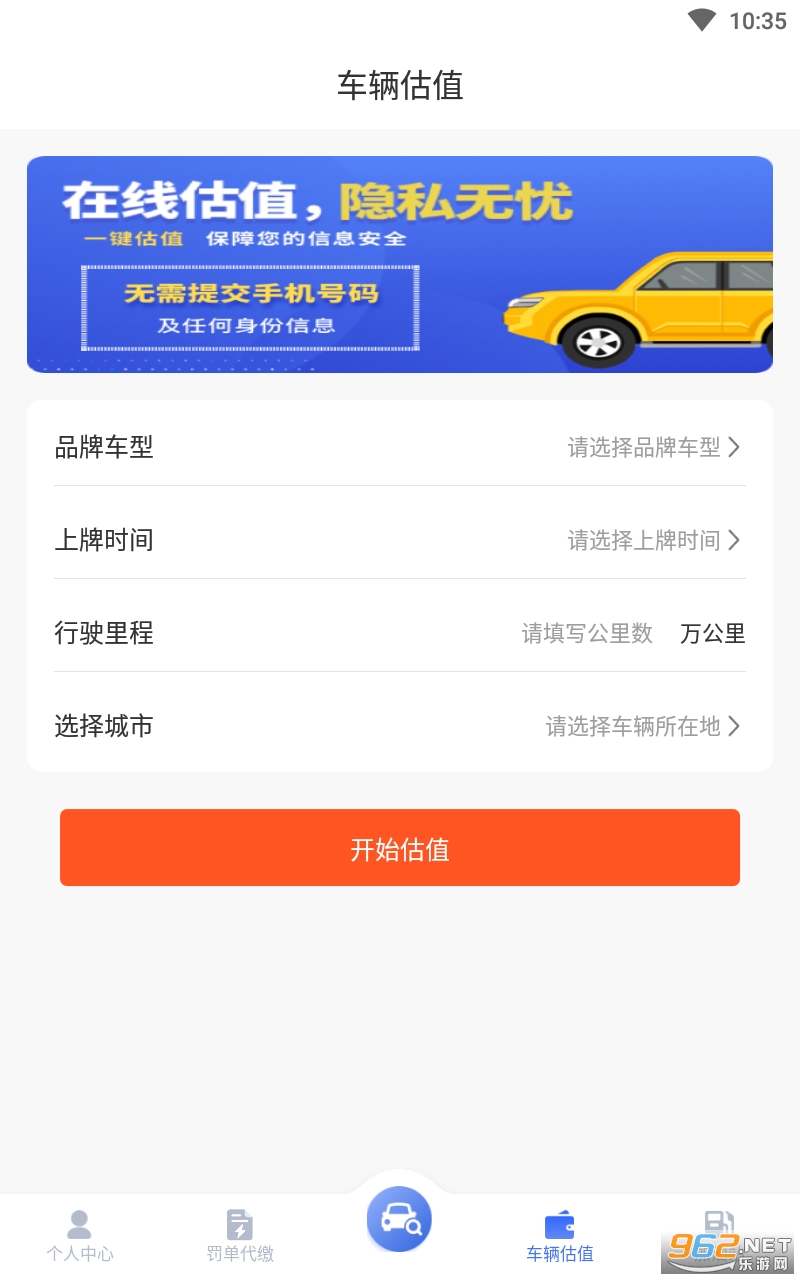Viewport: 800px width, 1280px height.
Task: Switch to the 个人中心 tab
Action: click(x=80, y=1235)
